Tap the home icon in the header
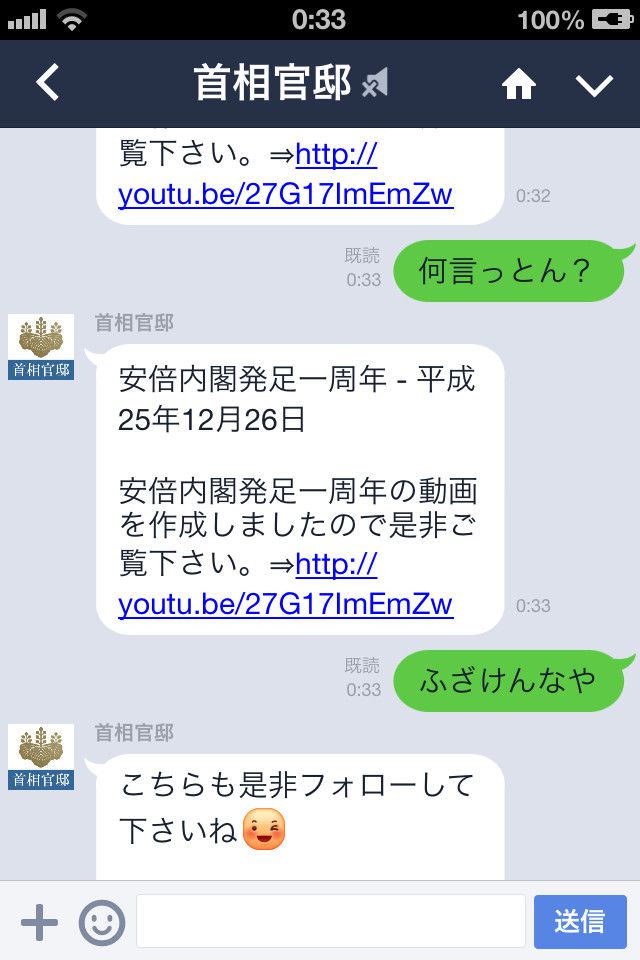The image size is (640, 960). 519,85
